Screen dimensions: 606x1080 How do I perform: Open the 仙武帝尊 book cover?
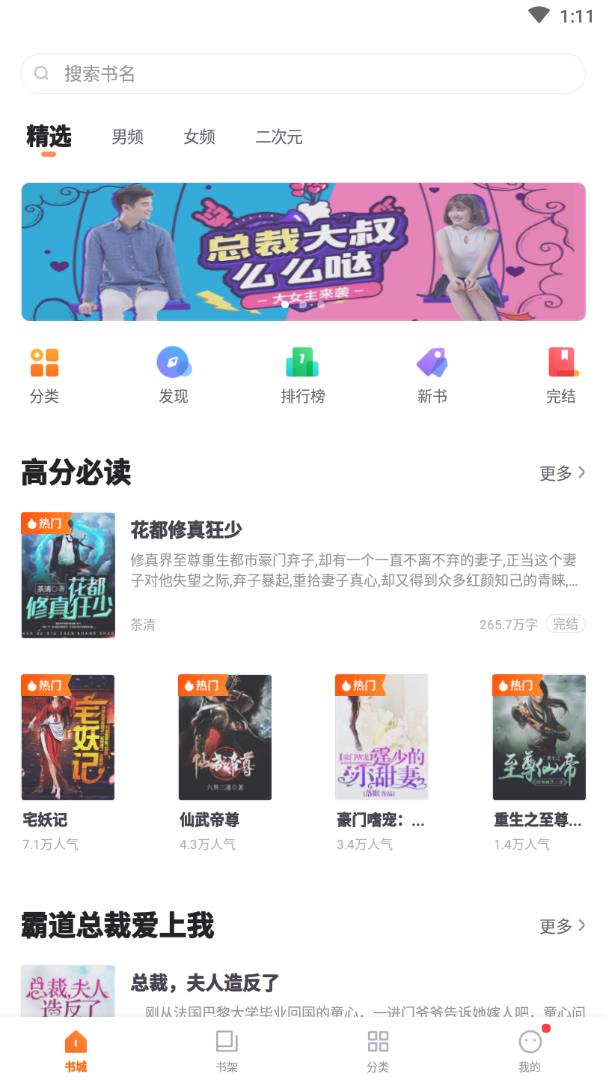[x=225, y=737]
